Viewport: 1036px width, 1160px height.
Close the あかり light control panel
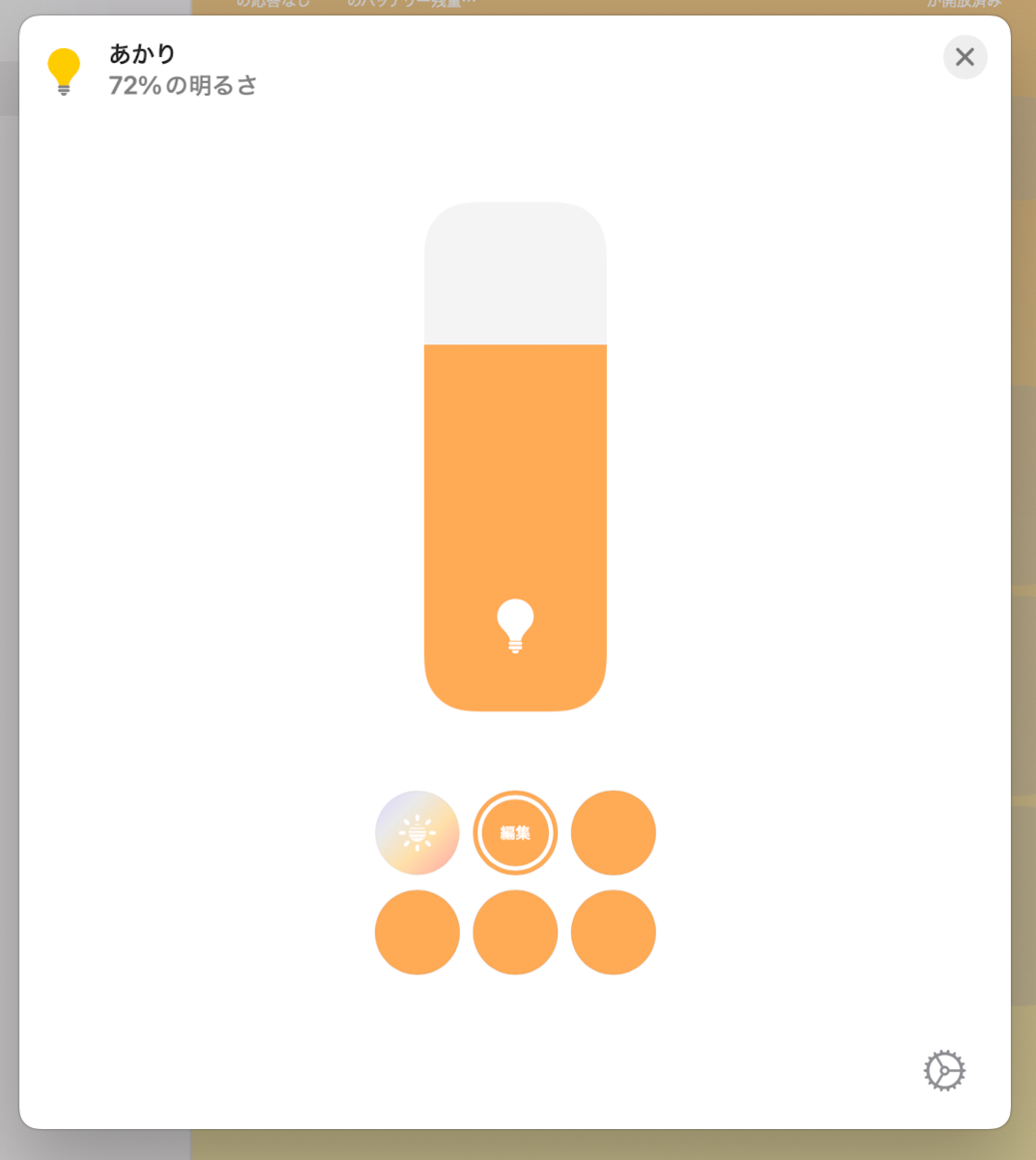[x=964, y=57]
